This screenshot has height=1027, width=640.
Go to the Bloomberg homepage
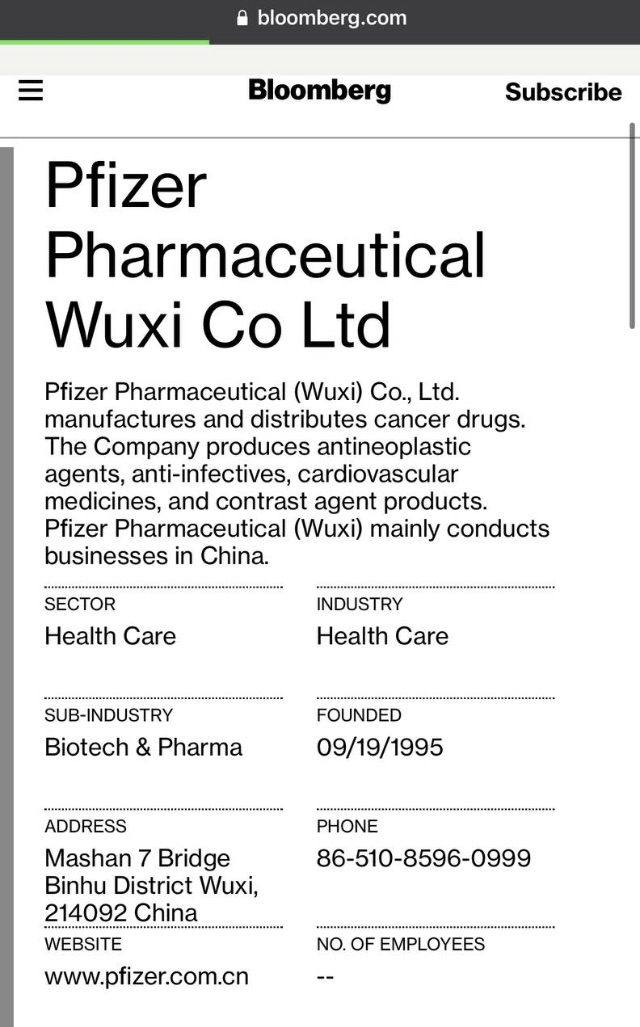coord(319,91)
